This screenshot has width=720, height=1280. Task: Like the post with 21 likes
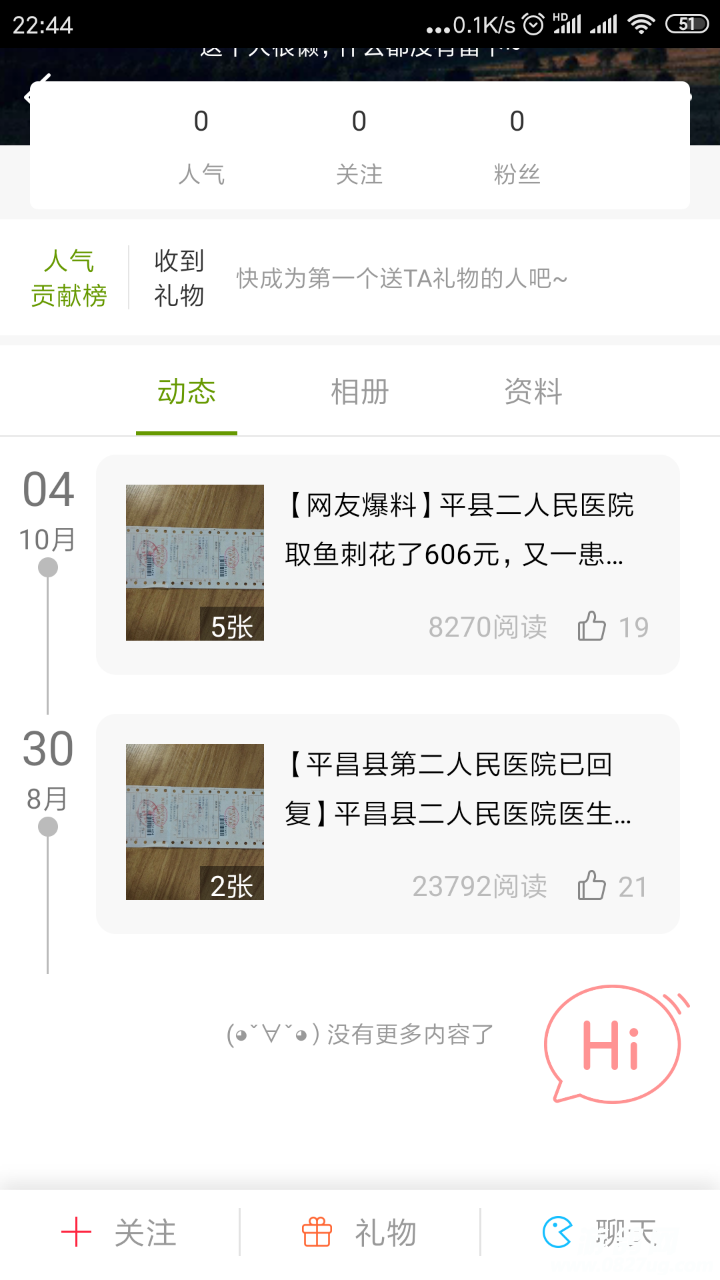point(593,886)
